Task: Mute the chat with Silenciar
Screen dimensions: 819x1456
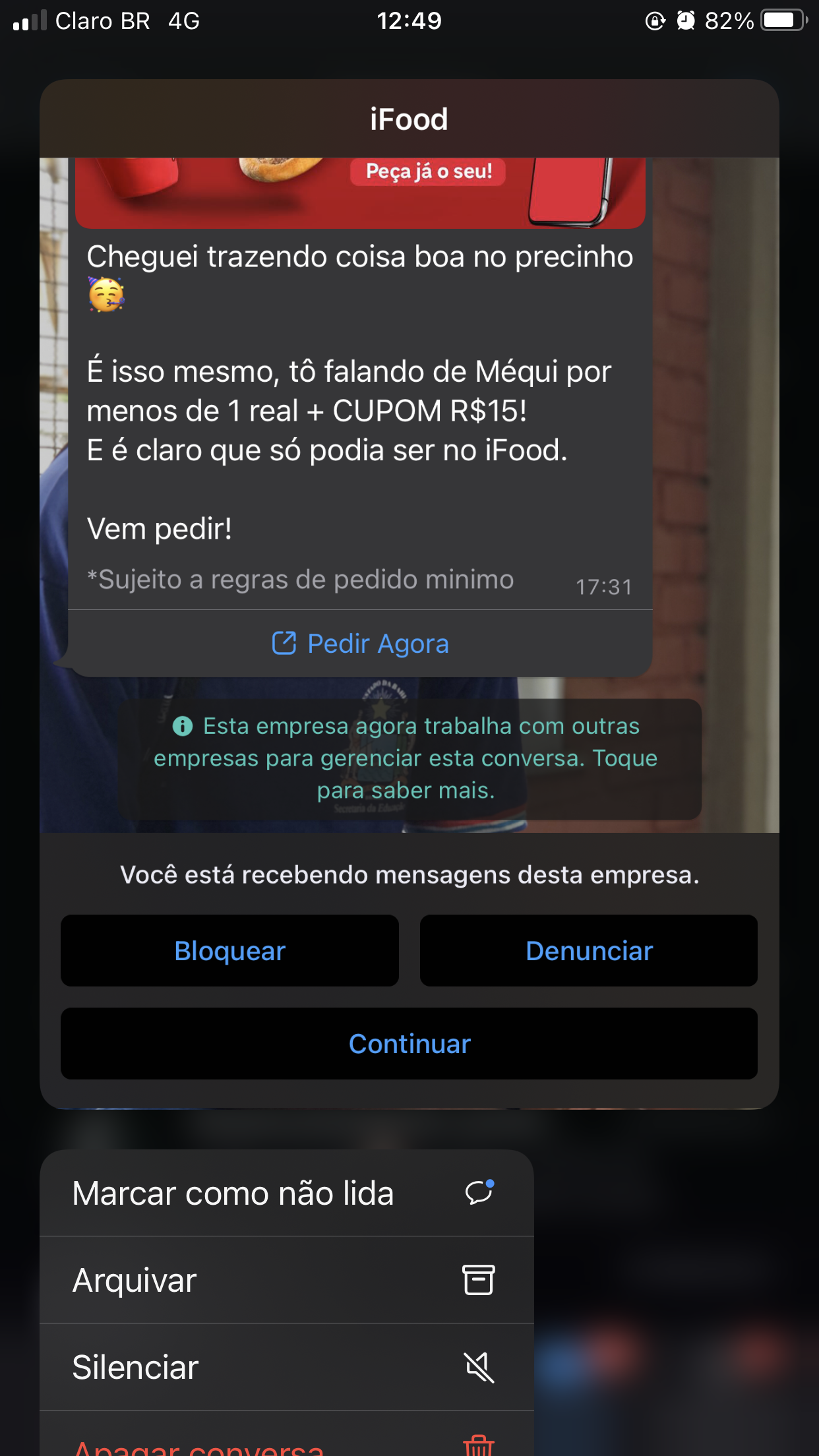Action: [x=286, y=1368]
